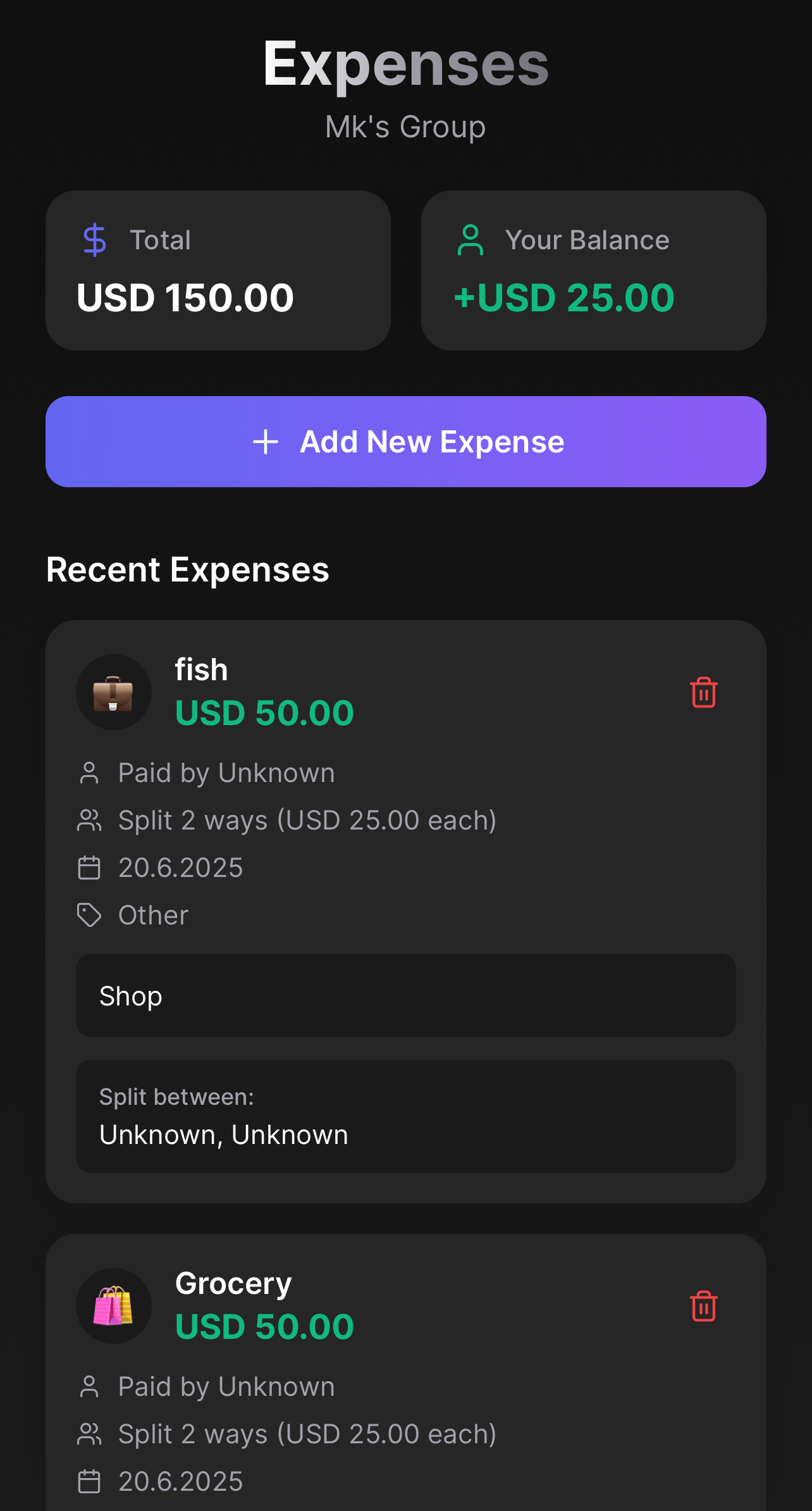Viewport: 812px width, 1511px height.
Task: Delete the fish expense
Action: [x=703, y=692]
